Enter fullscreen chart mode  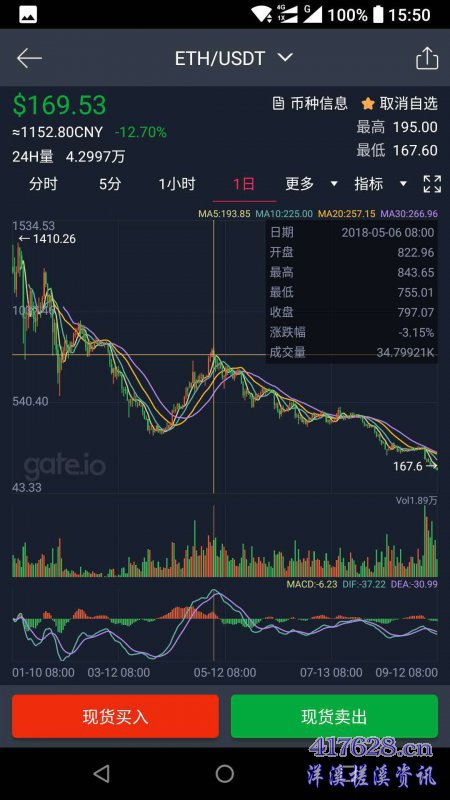432,184
